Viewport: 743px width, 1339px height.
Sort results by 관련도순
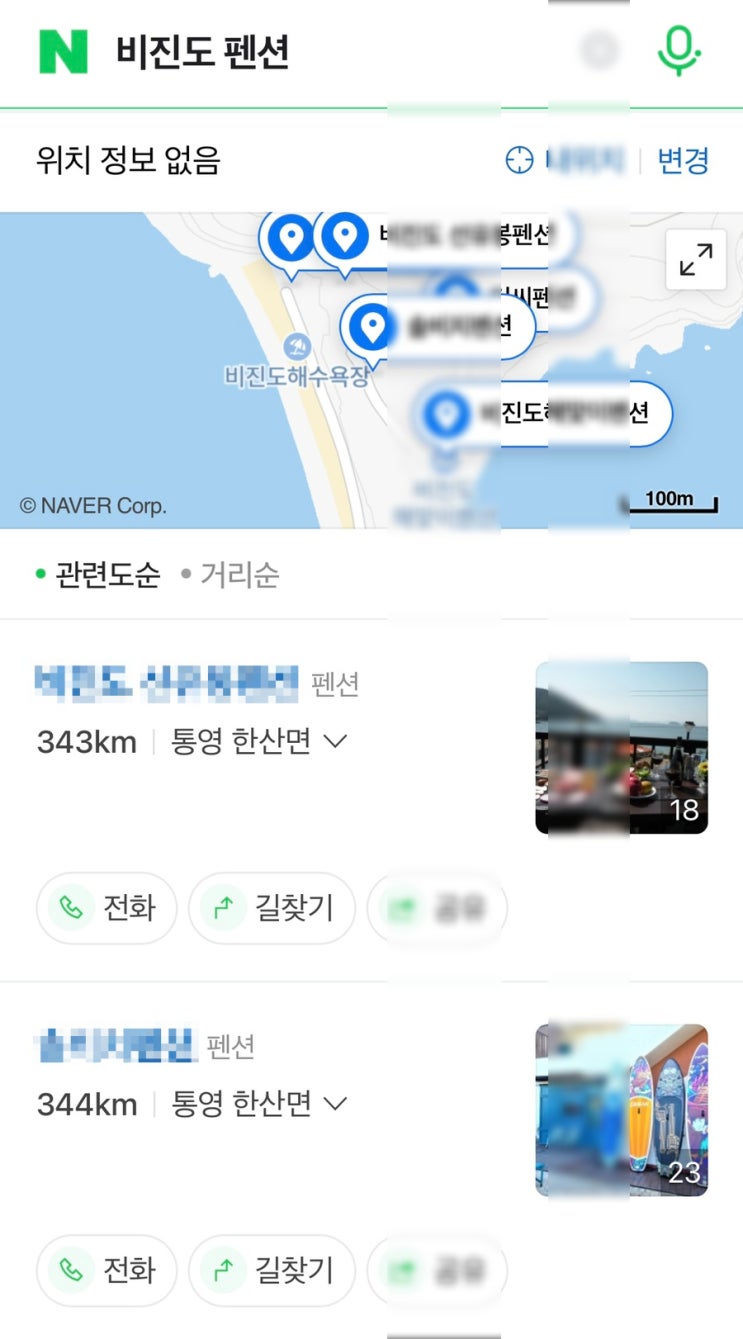(x=98, y=575)
